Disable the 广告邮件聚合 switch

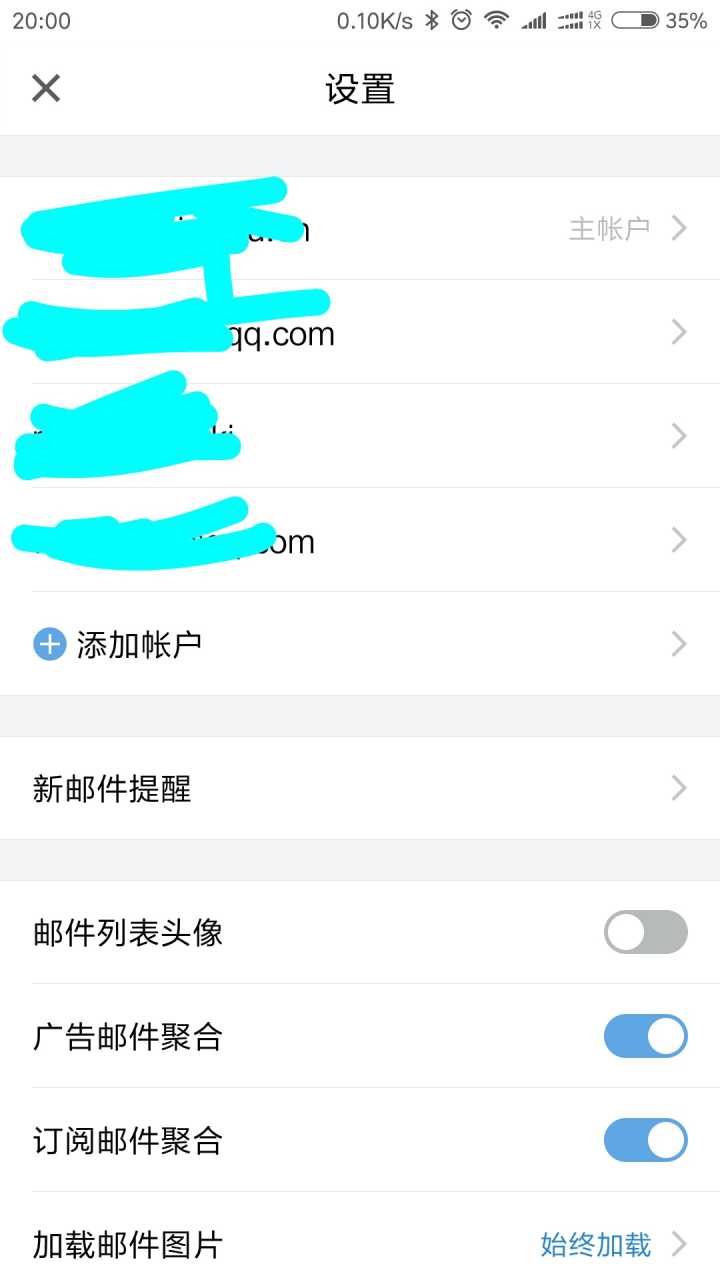645,1036
